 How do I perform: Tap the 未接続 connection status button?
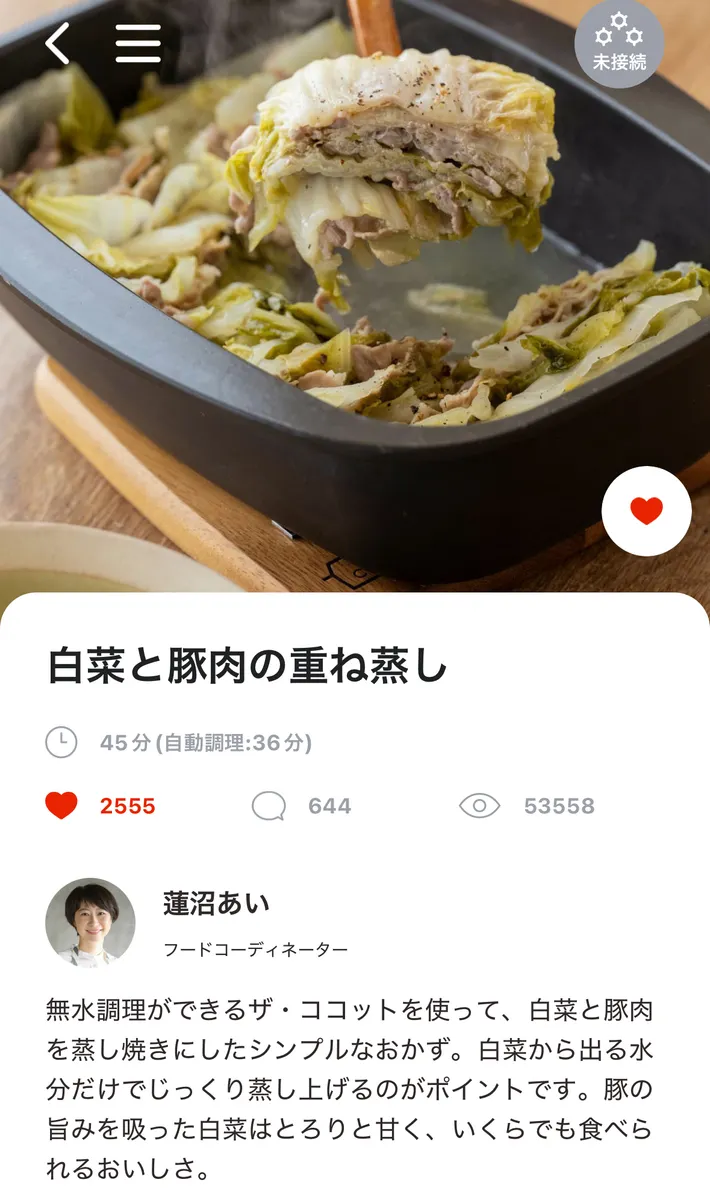(x=619, y=44)
